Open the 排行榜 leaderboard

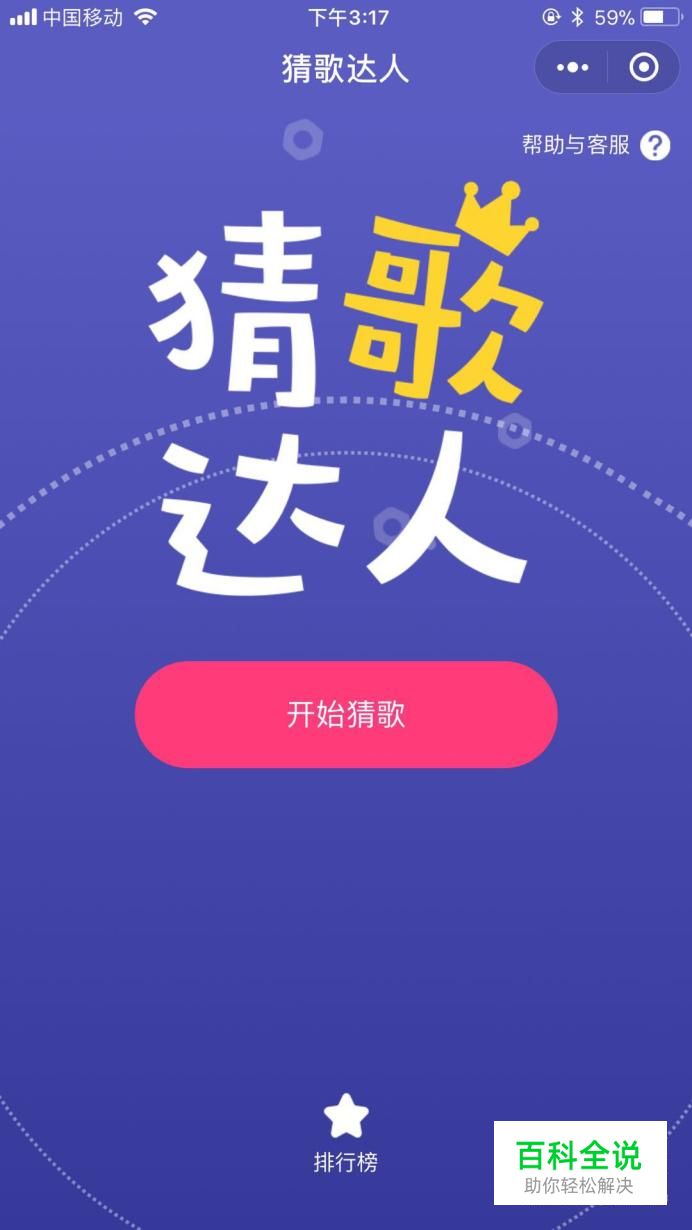pos(346,1134)
